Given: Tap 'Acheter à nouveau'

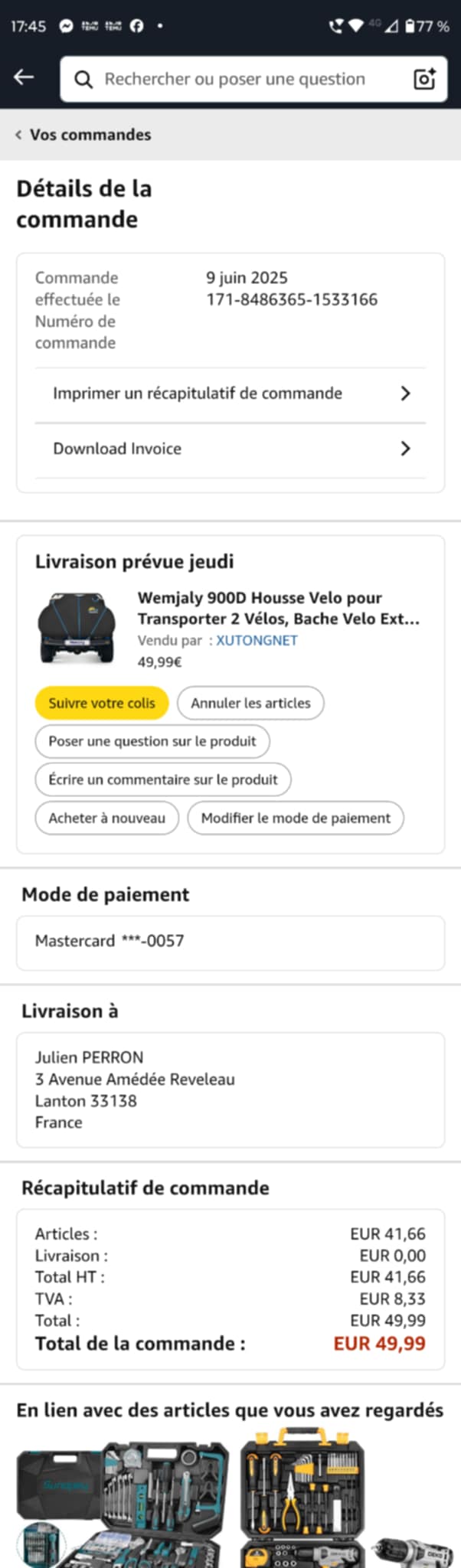Looking at the screenshot, I should pyautogui.click(x=107, y=818).
